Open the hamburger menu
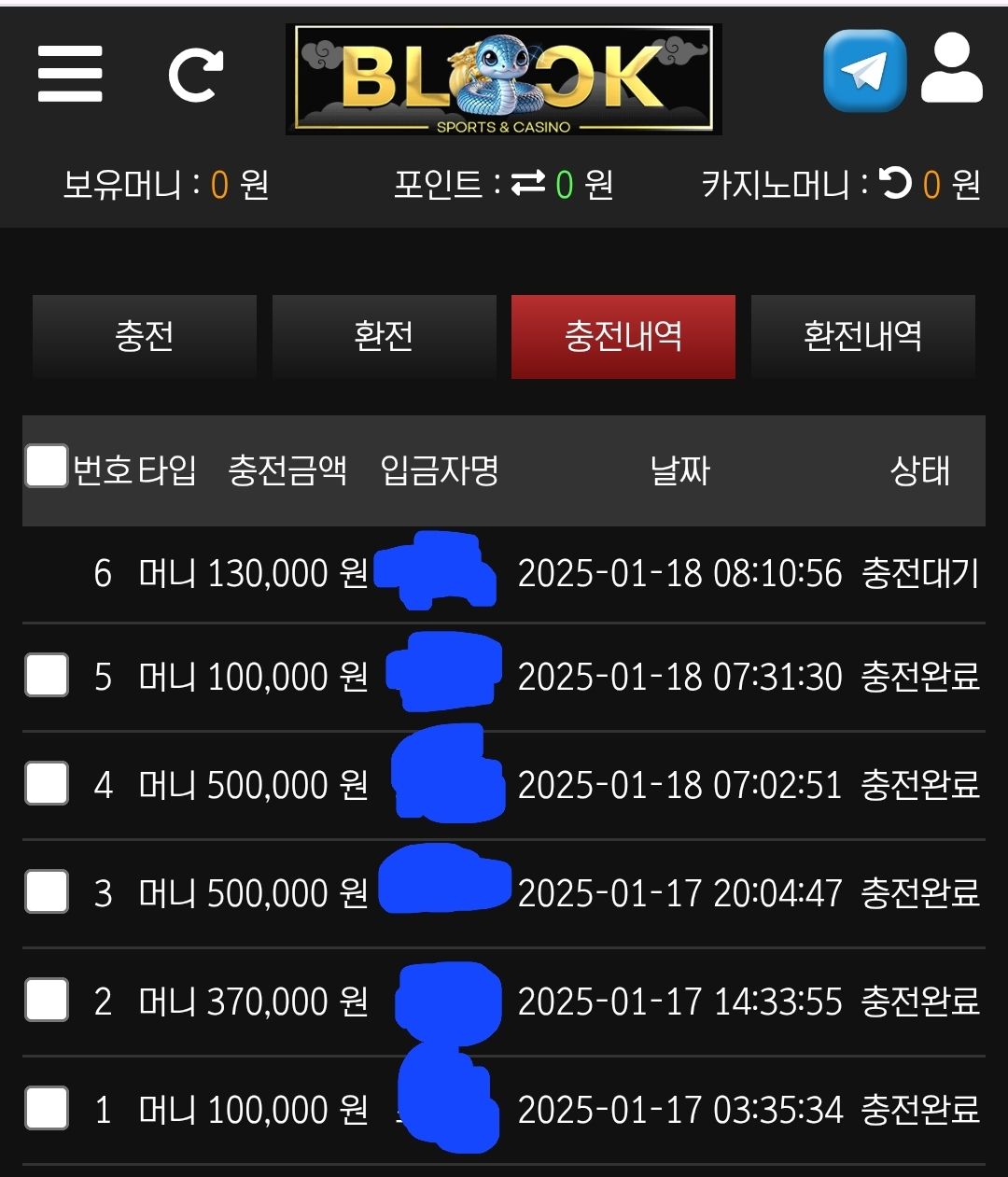The height and width of the screenshot is (1177, 1008). pyautogui.click(x=70, y=74)
